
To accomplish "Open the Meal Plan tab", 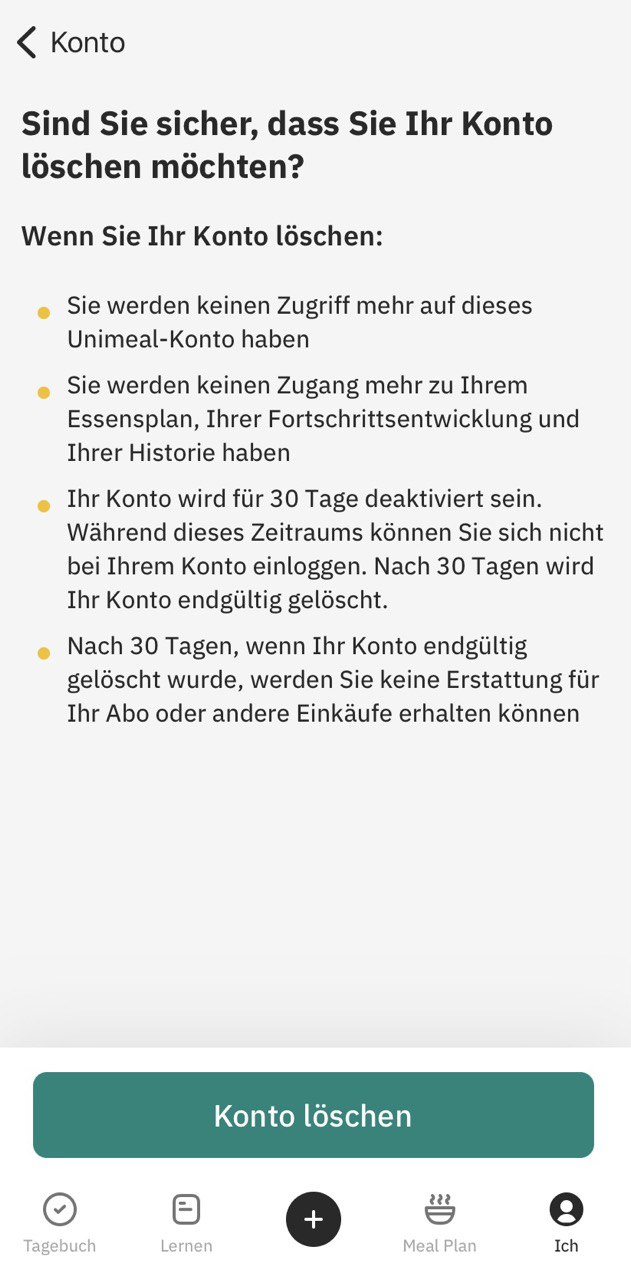I will 439,1222.
